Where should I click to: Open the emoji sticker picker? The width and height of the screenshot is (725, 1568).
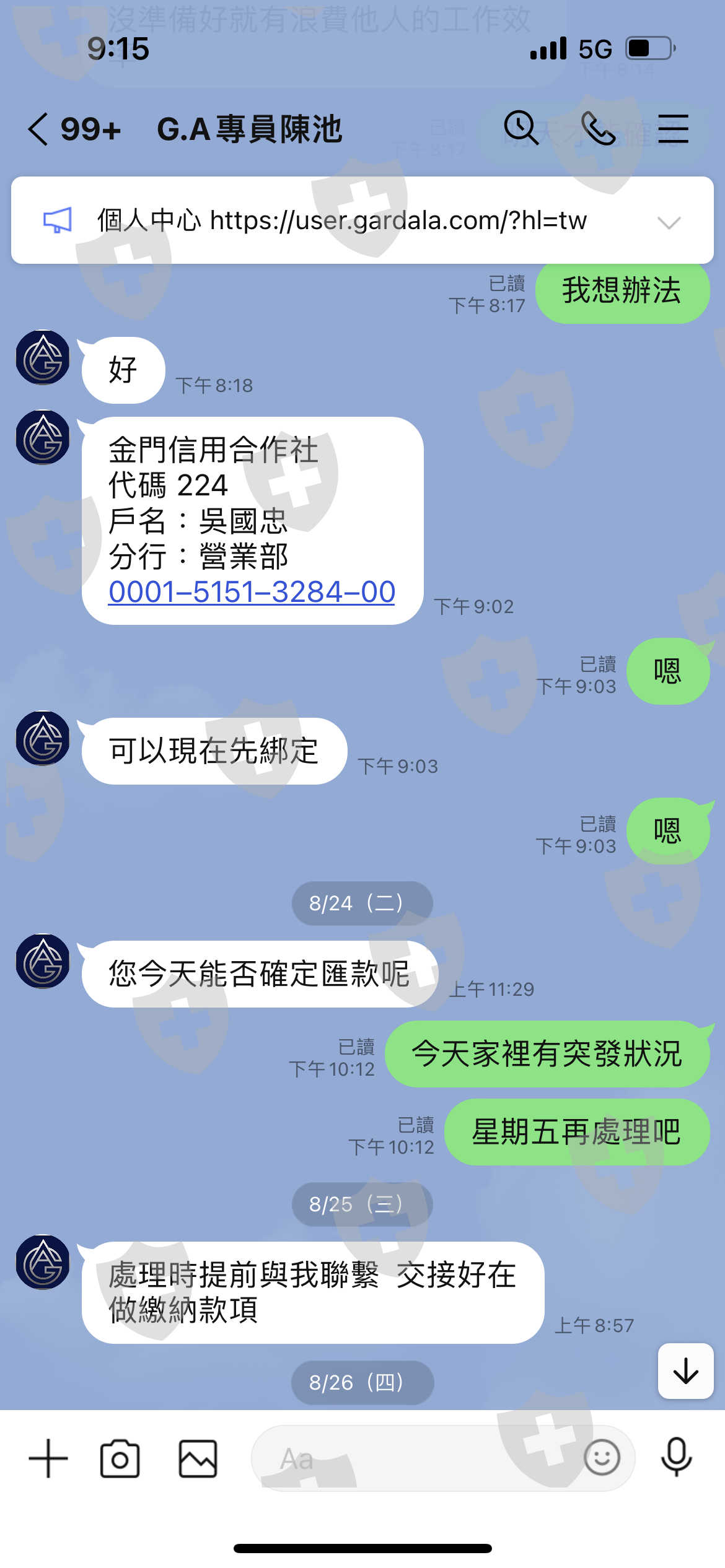tap(602, 1458)
